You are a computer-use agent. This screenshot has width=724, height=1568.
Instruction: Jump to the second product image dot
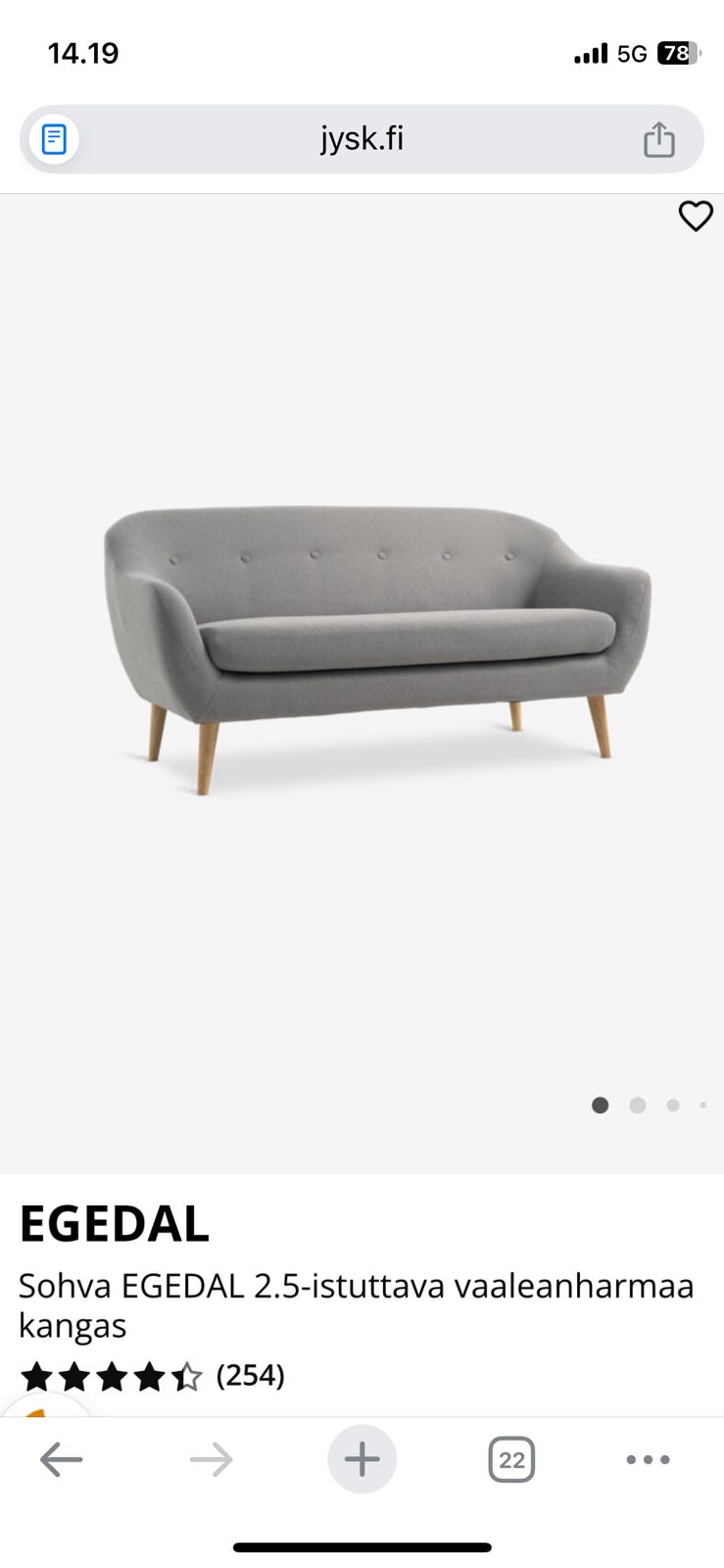[638, 1105]
